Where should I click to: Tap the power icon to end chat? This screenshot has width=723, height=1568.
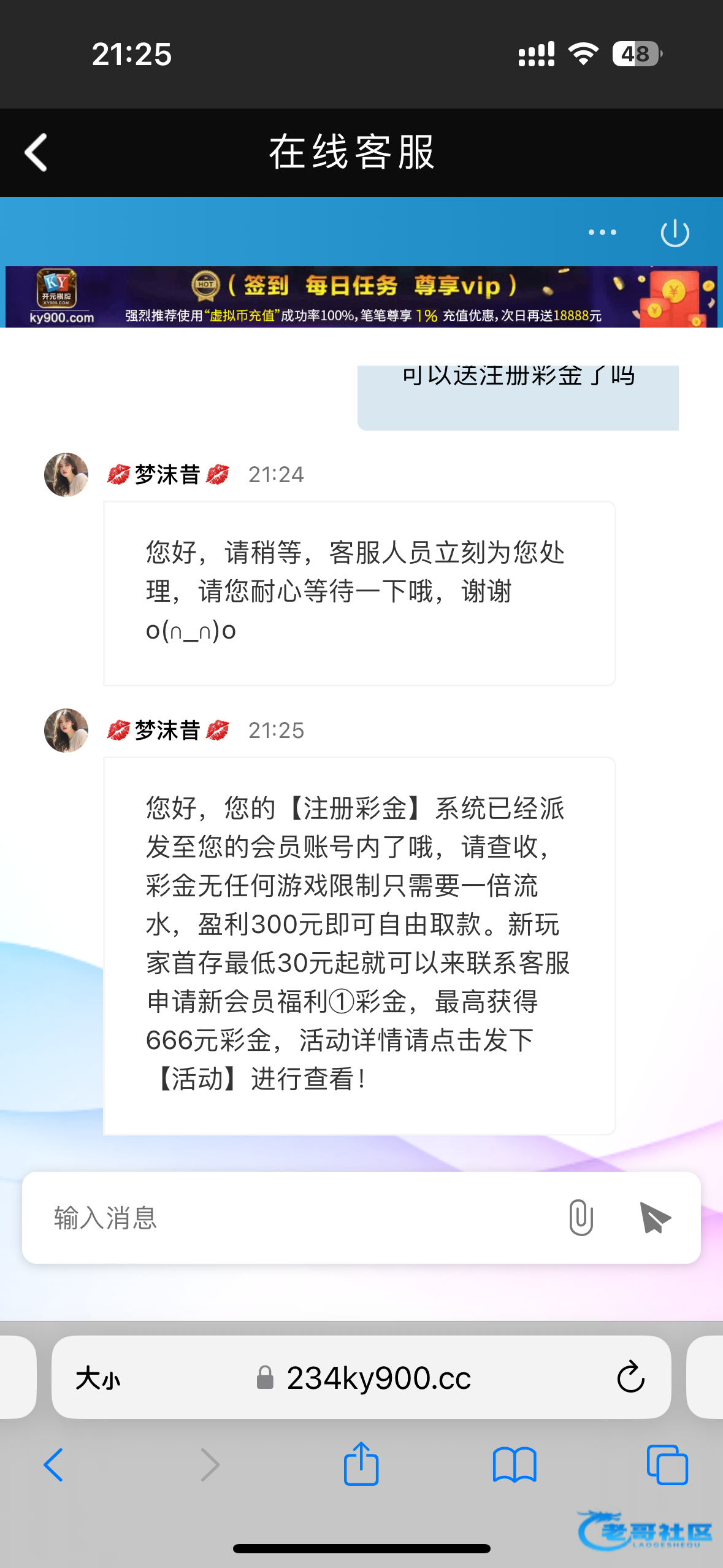click(x=675, y=233)
